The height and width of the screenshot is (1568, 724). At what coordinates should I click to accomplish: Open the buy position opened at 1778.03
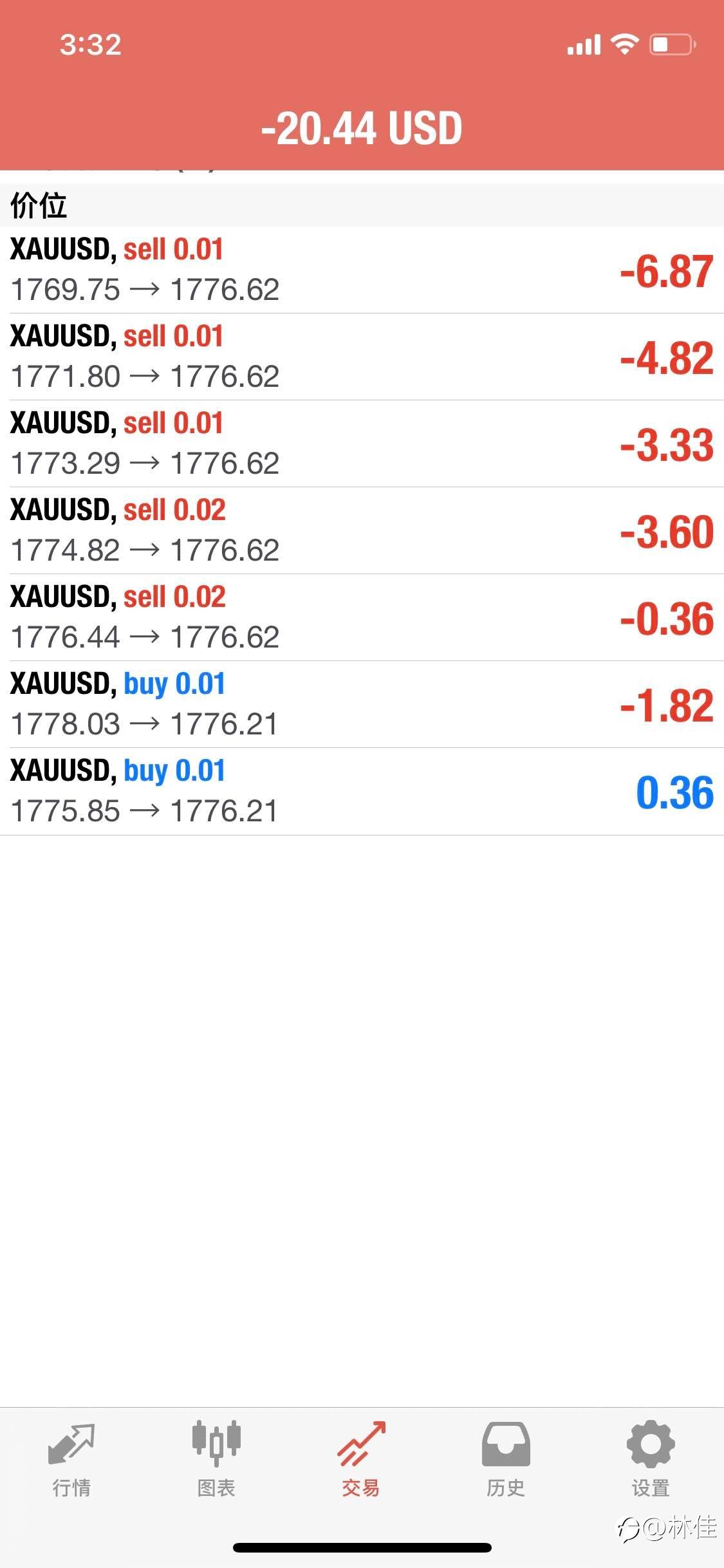pos(362,704)
